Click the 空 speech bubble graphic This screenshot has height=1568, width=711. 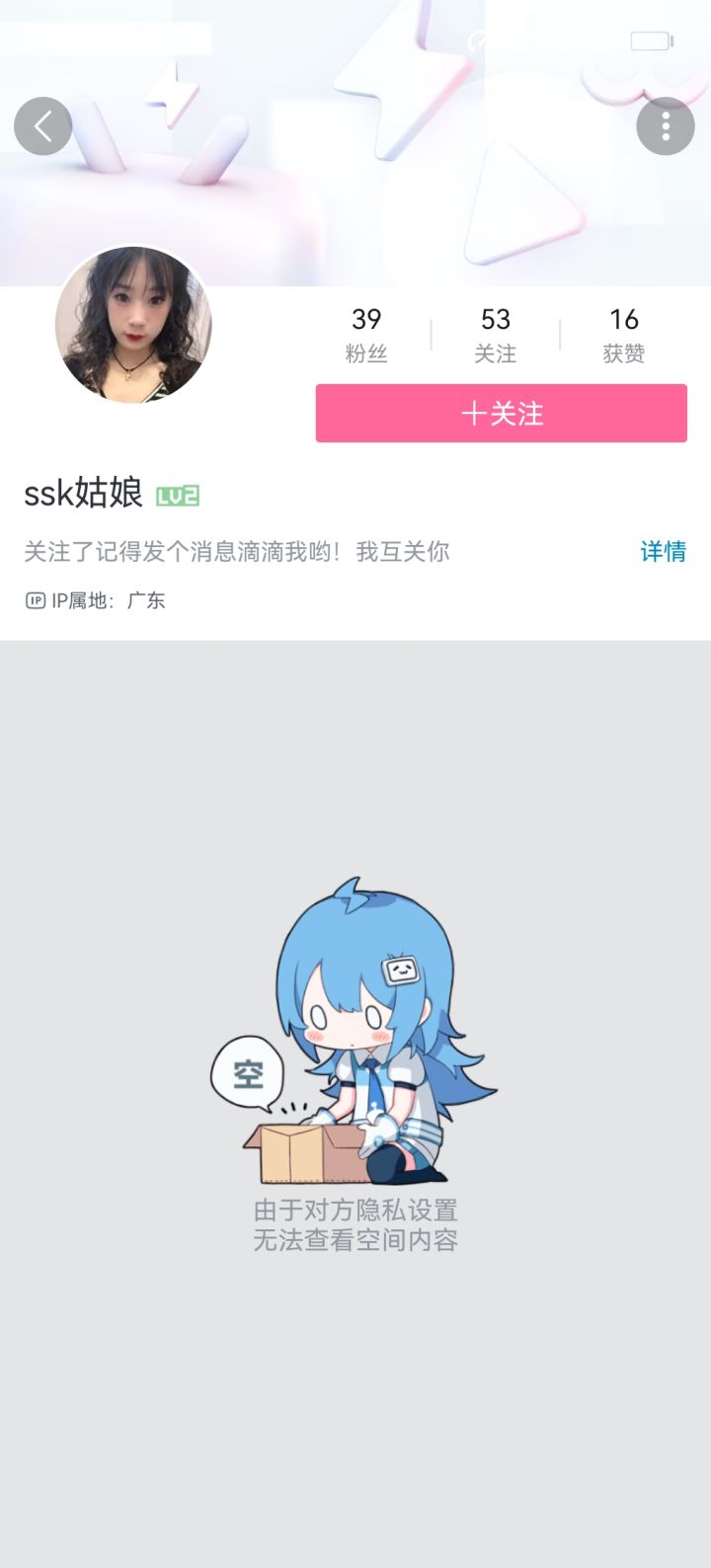250,1071
